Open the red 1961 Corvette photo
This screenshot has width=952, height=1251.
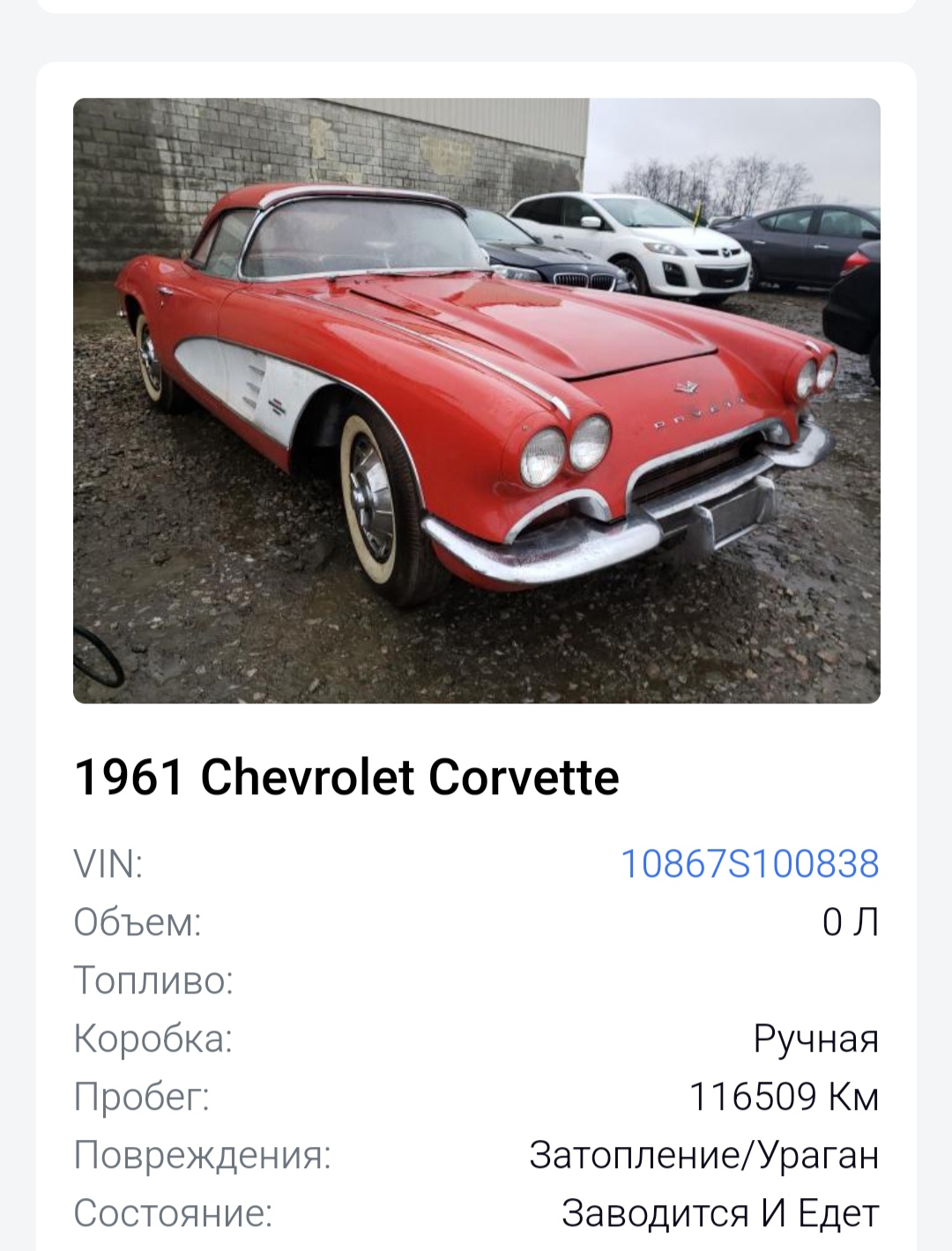tap(476, 400)
